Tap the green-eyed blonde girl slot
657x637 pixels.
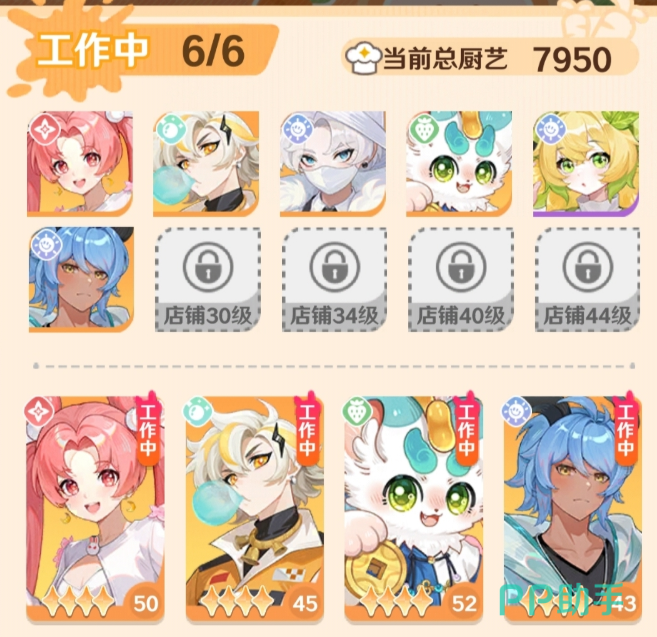click(586, 163)
